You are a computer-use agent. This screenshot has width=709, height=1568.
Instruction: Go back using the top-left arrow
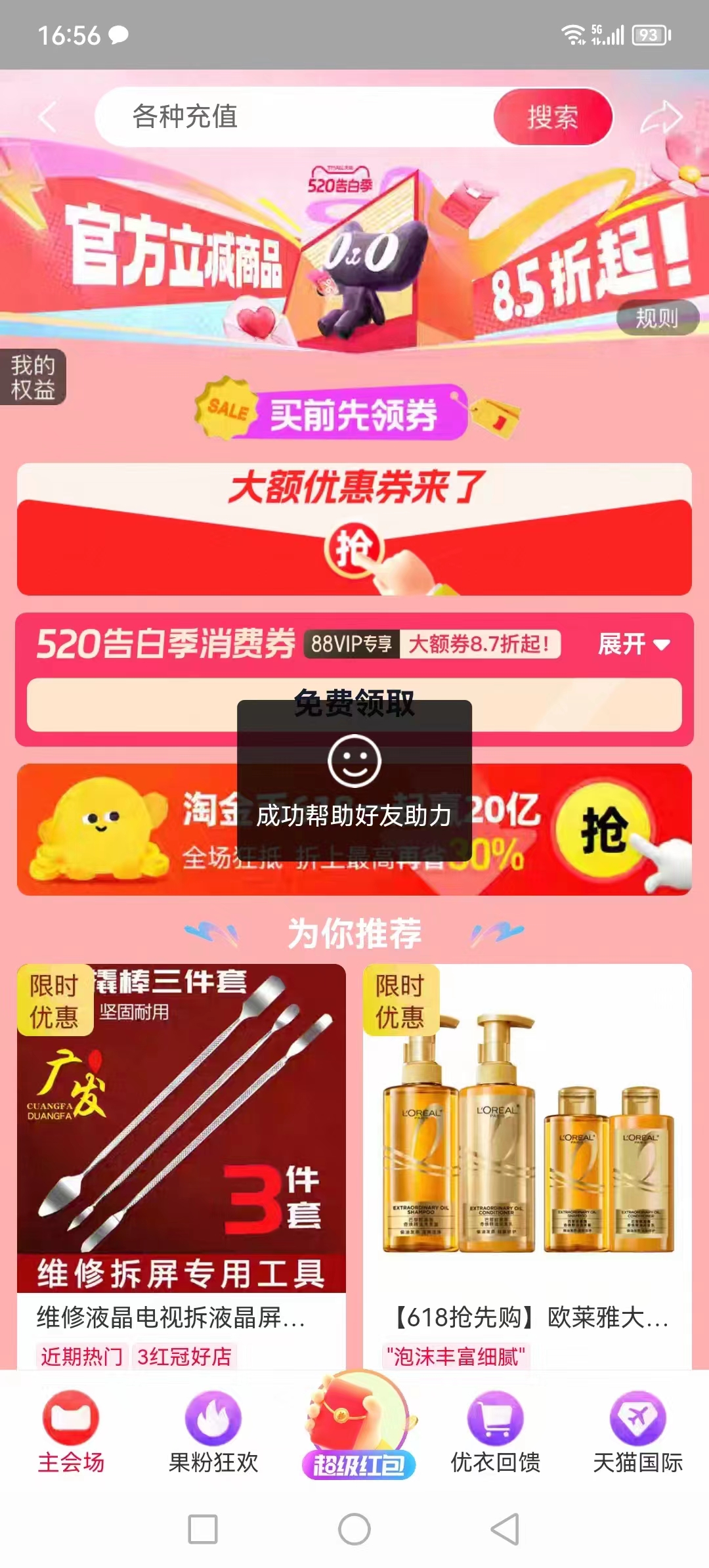coord(48,117)
